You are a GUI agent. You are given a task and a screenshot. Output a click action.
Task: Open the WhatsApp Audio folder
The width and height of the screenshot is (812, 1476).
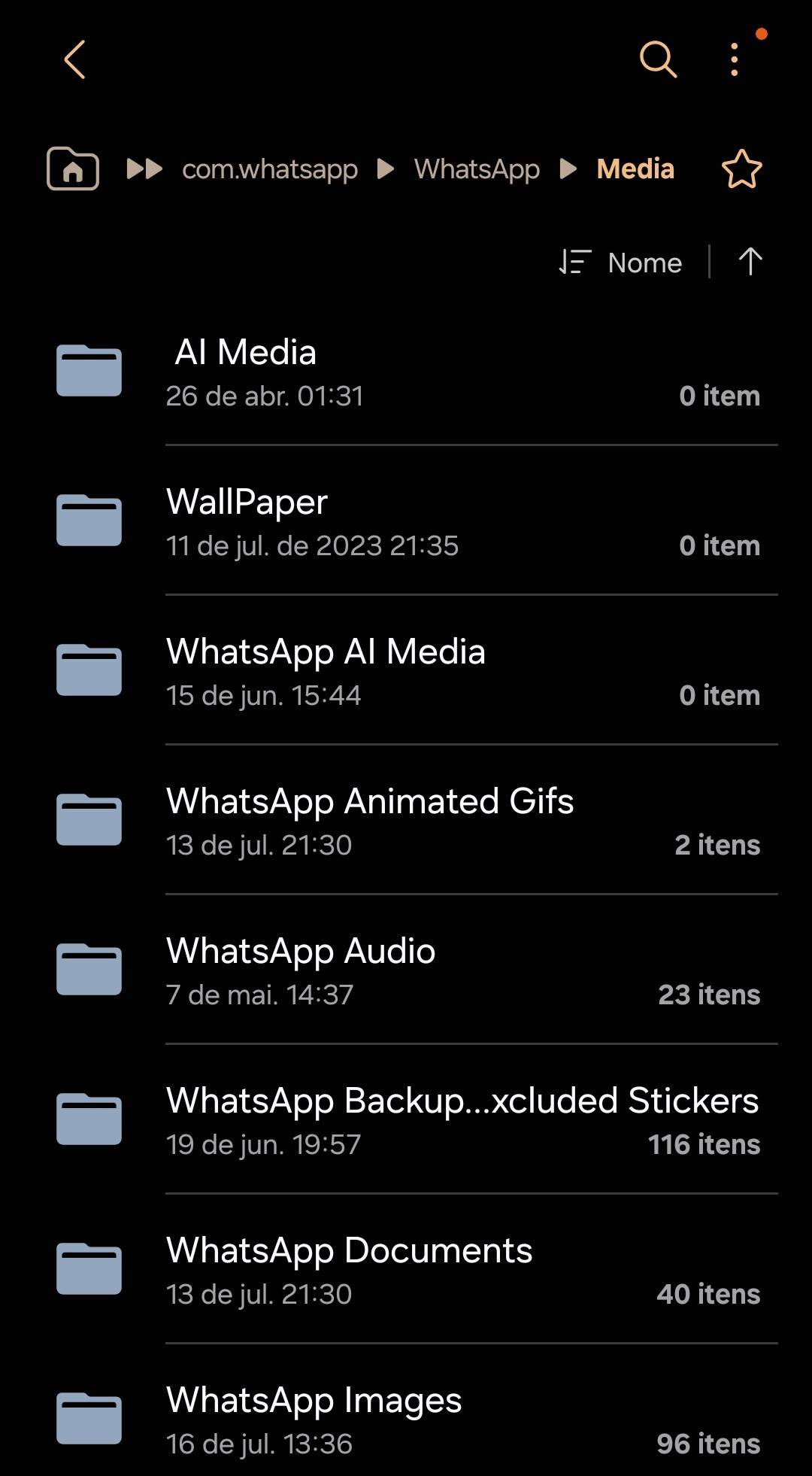coord(406,970)
